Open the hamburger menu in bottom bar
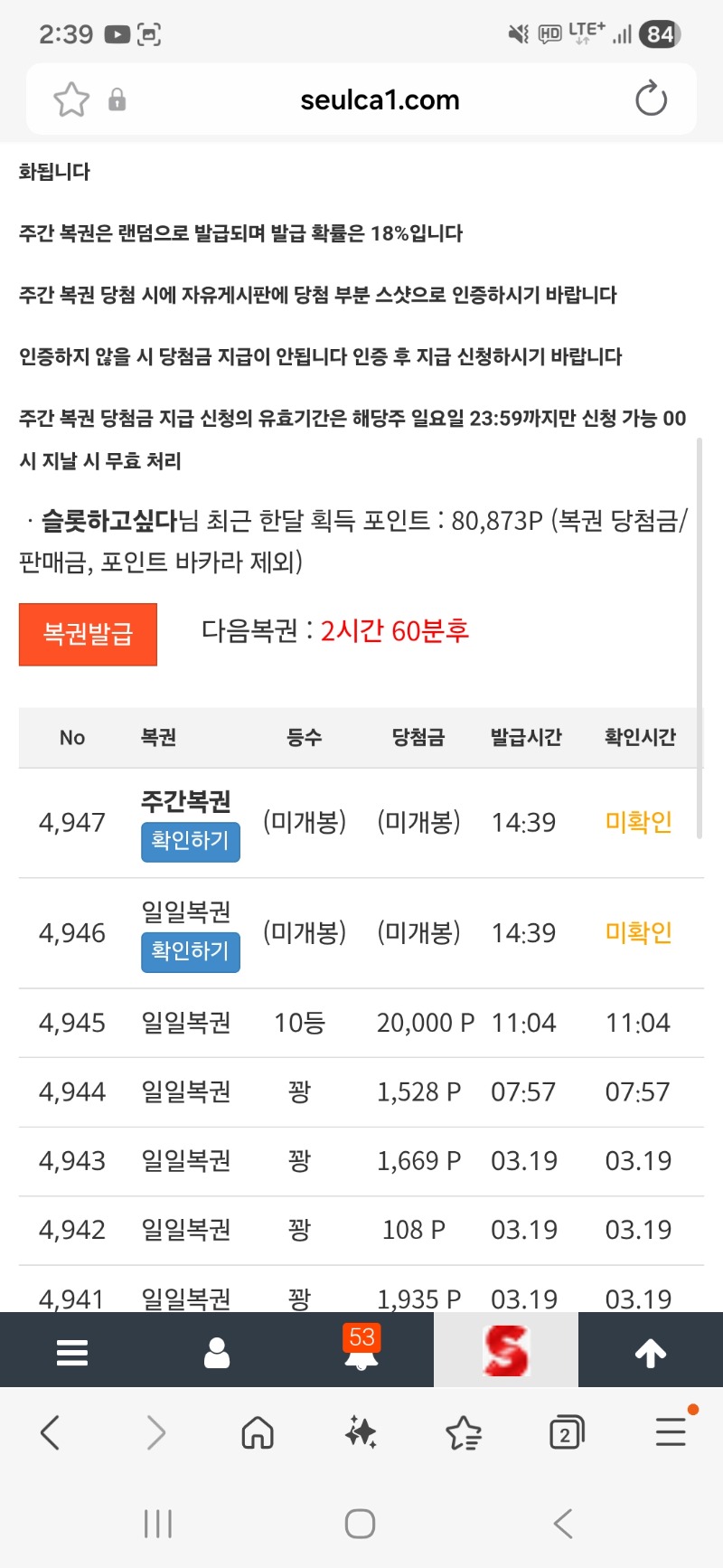 coord(72,1352)
